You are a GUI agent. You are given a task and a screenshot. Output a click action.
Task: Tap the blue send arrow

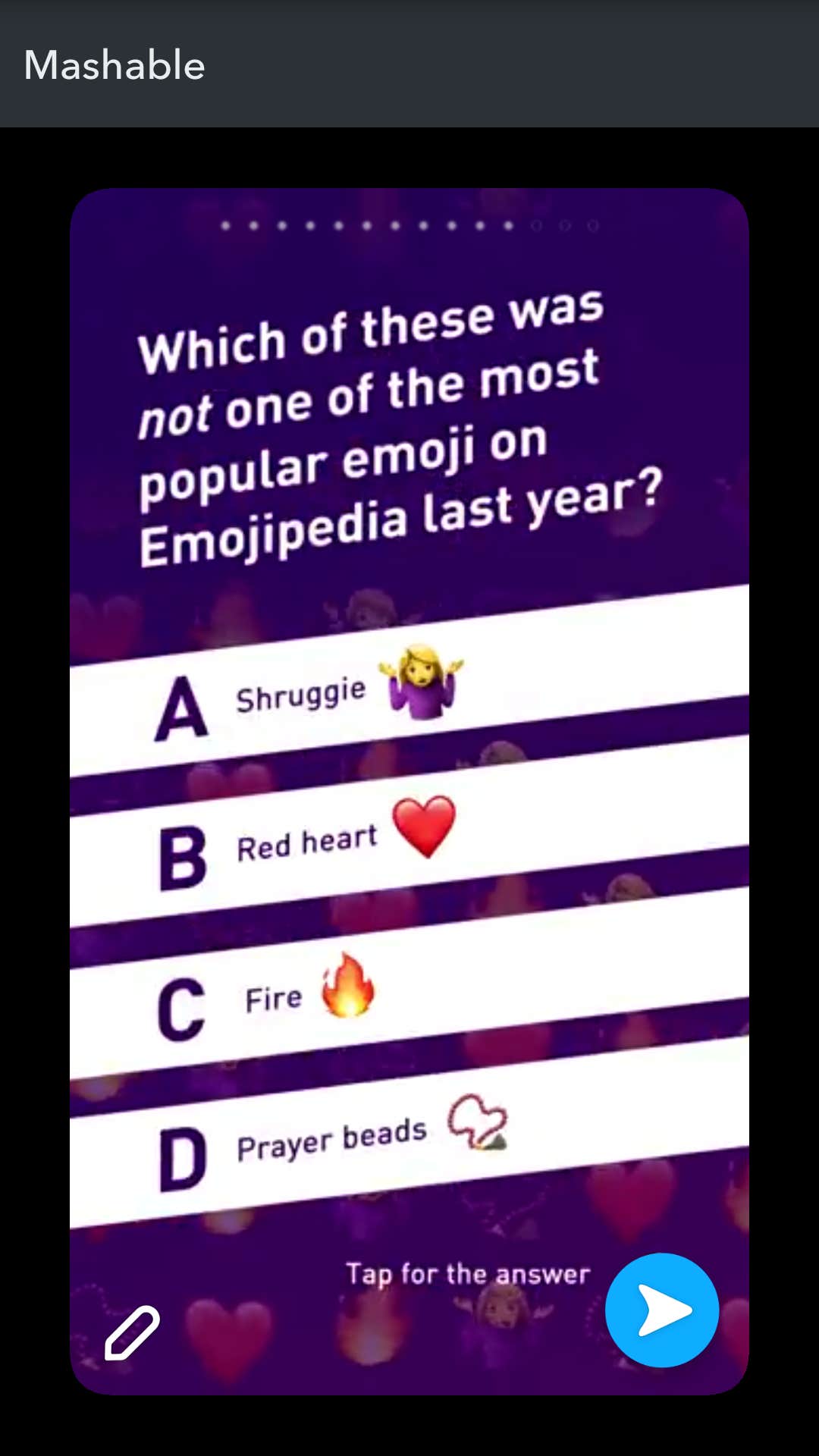tap(661, 1307)
